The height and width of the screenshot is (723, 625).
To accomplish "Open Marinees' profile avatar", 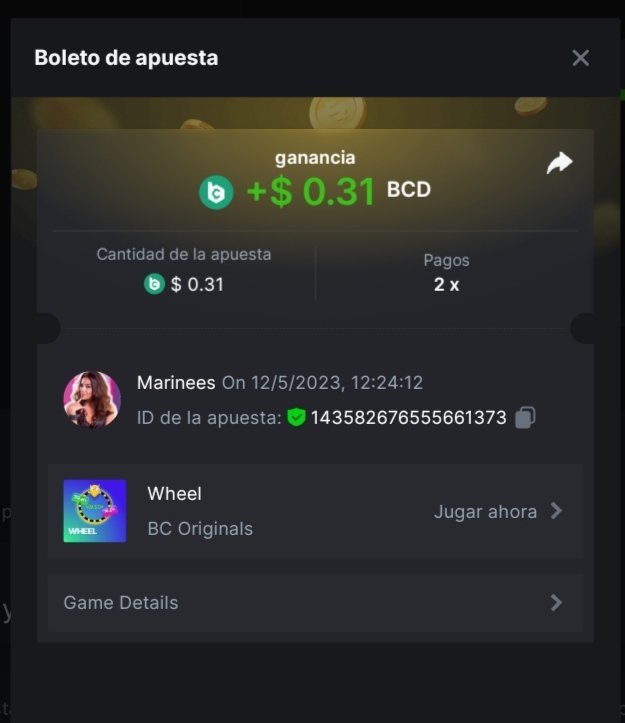I will [x=92, y=400].
